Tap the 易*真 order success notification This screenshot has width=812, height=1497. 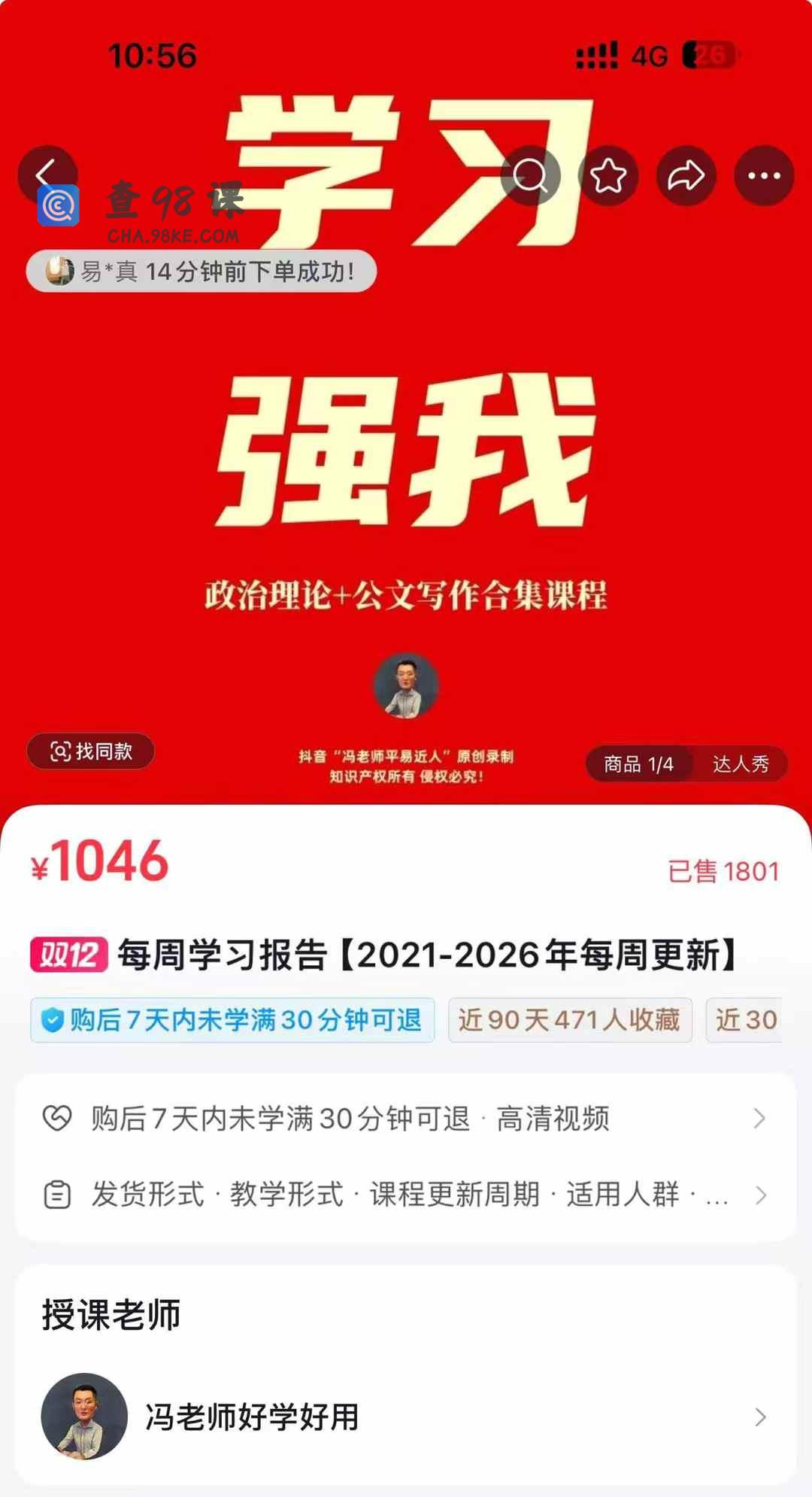point(201,271)
